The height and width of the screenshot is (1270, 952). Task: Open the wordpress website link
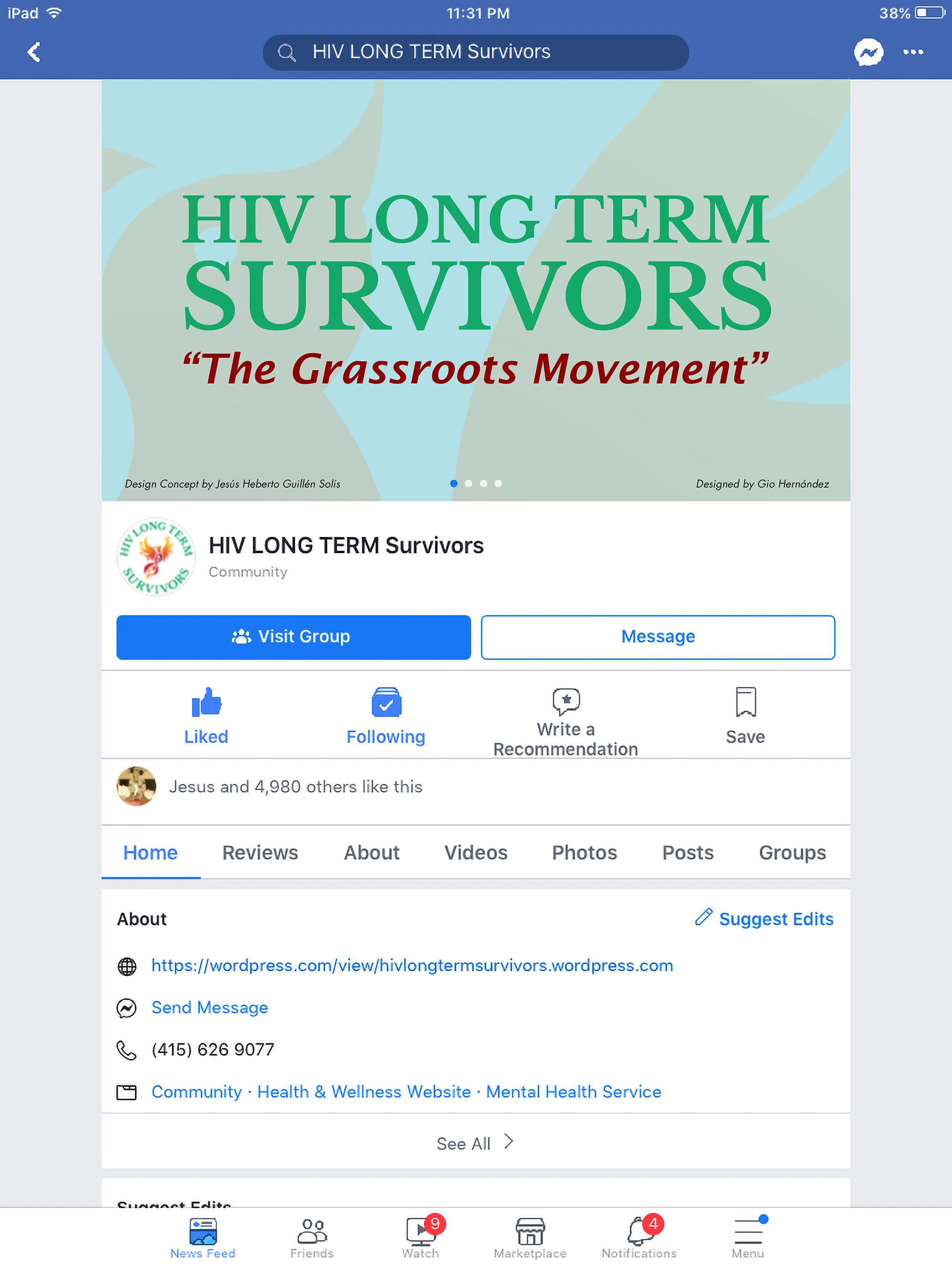(x=412, y=966)
